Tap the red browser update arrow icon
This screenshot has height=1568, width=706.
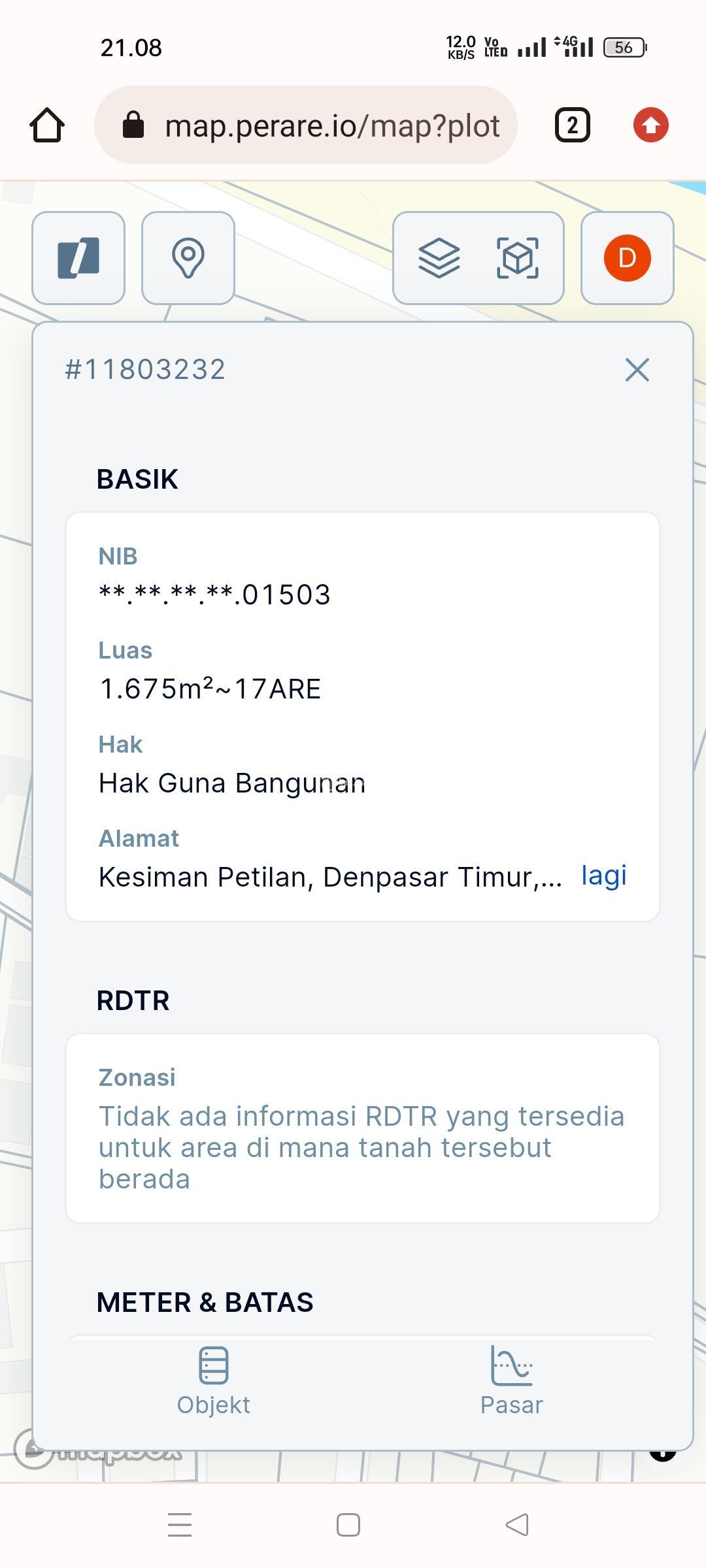[x=650, y=125]
